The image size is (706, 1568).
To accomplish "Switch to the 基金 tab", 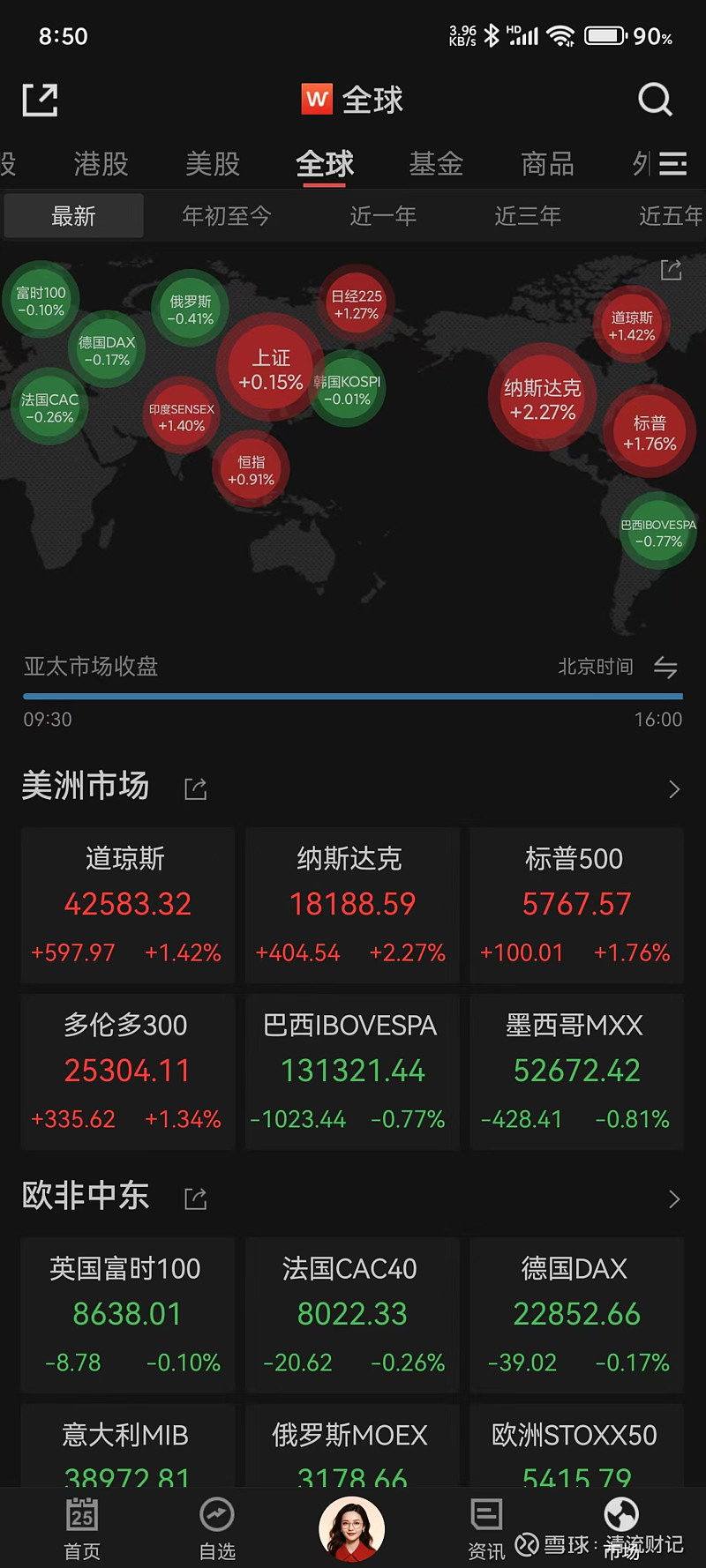I will pos(436,164).
